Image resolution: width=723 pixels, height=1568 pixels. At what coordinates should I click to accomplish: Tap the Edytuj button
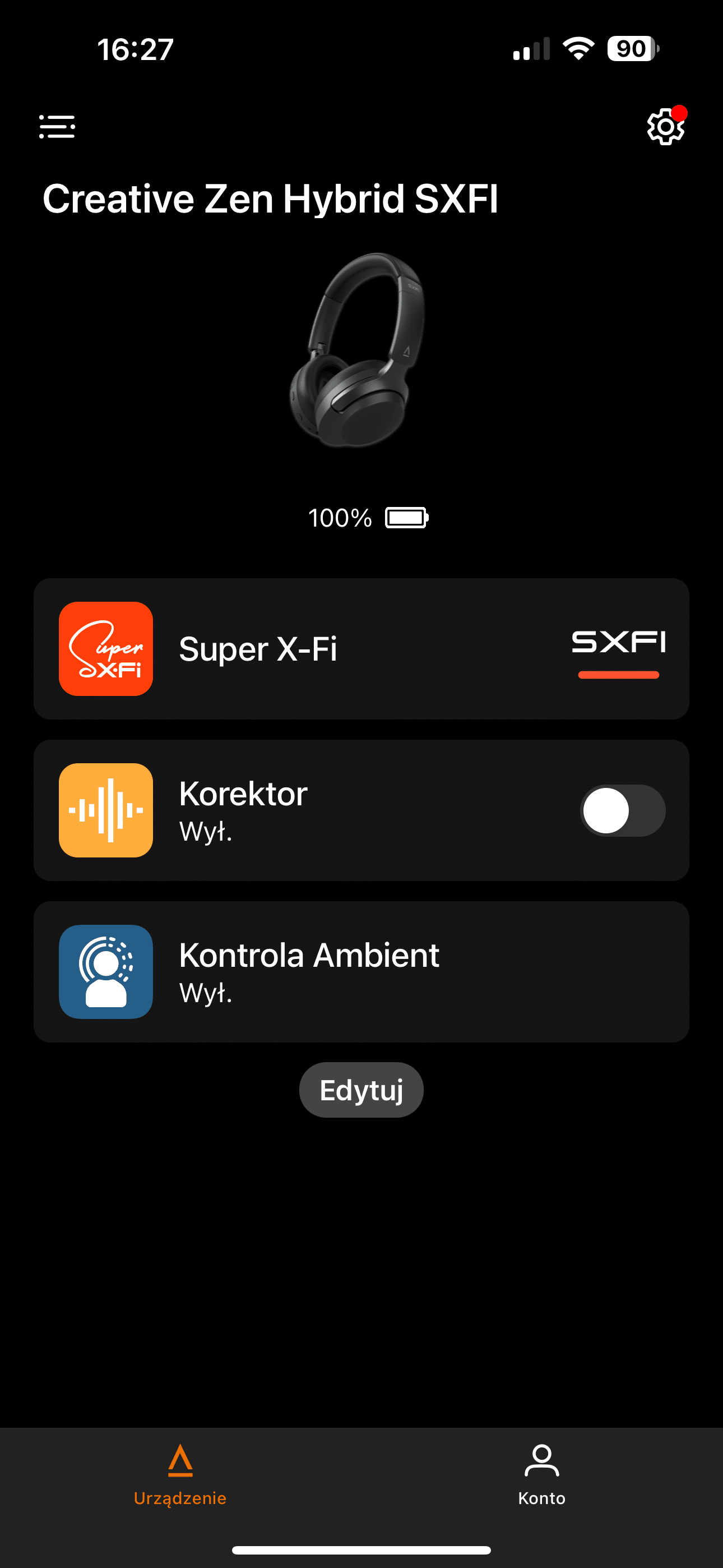point(361,1090)
